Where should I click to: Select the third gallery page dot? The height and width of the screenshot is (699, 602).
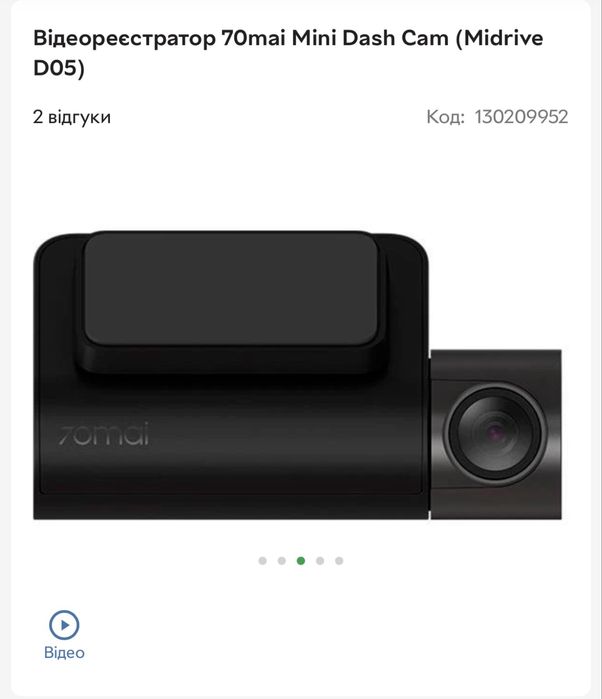pos(300,561)
